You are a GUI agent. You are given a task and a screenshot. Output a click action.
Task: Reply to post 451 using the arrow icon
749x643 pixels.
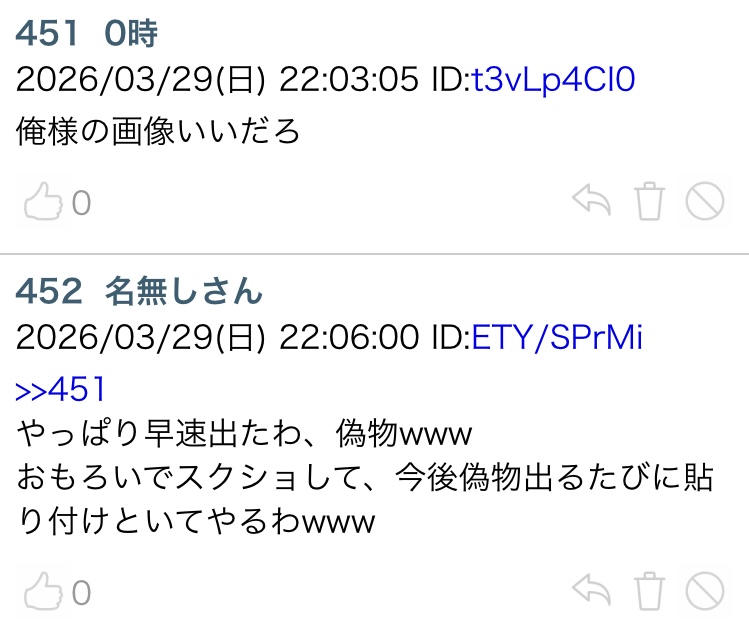pyautogui.click(x=591, y=202)
